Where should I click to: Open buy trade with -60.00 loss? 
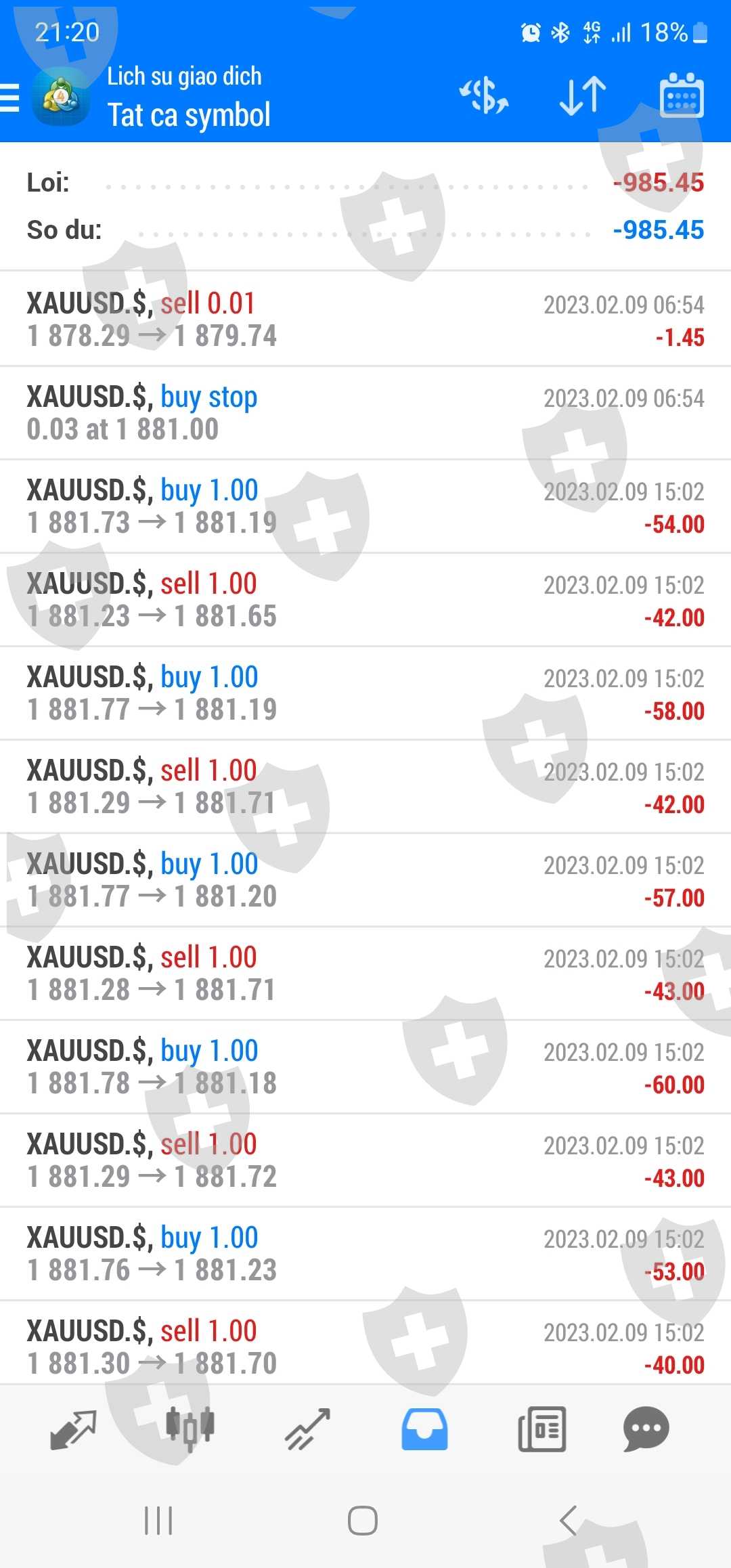[x=365, y=1067]
